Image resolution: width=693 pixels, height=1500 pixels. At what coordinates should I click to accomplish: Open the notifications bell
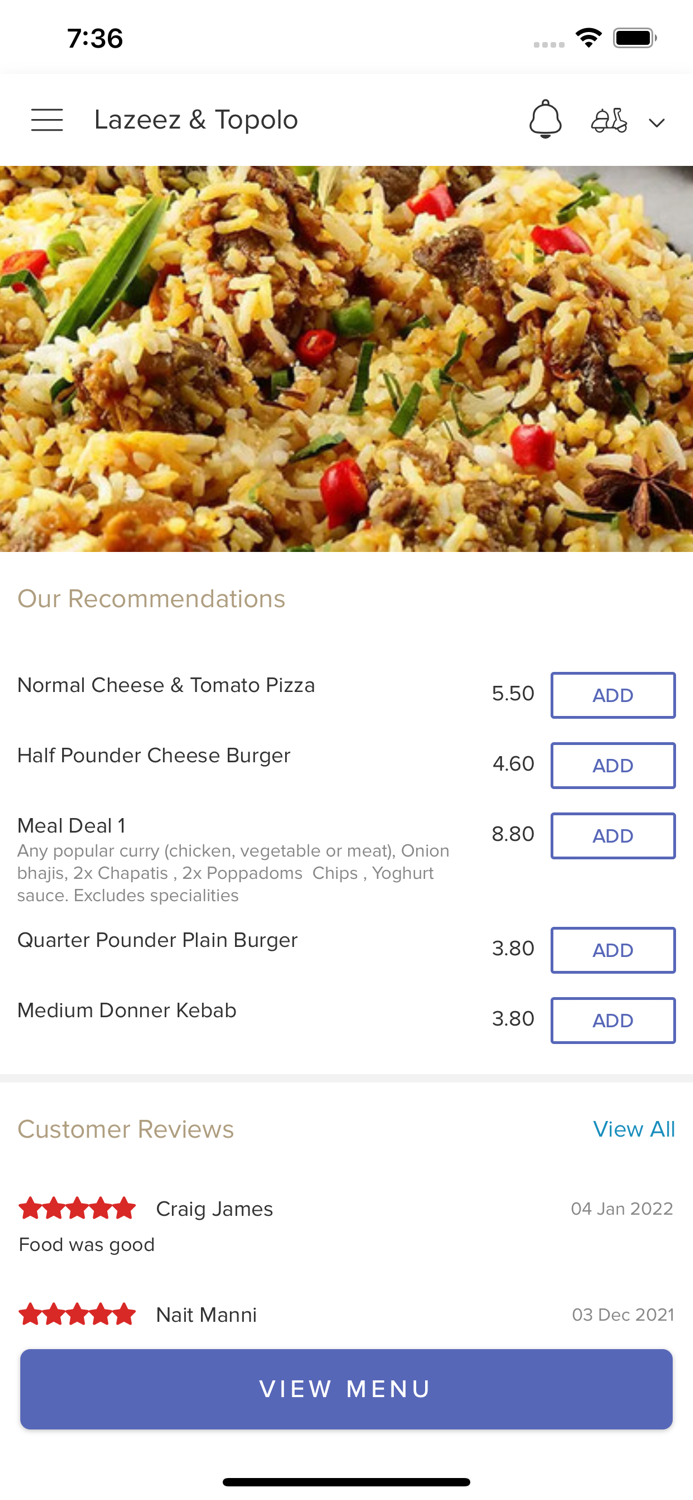(x=545, y=120)
